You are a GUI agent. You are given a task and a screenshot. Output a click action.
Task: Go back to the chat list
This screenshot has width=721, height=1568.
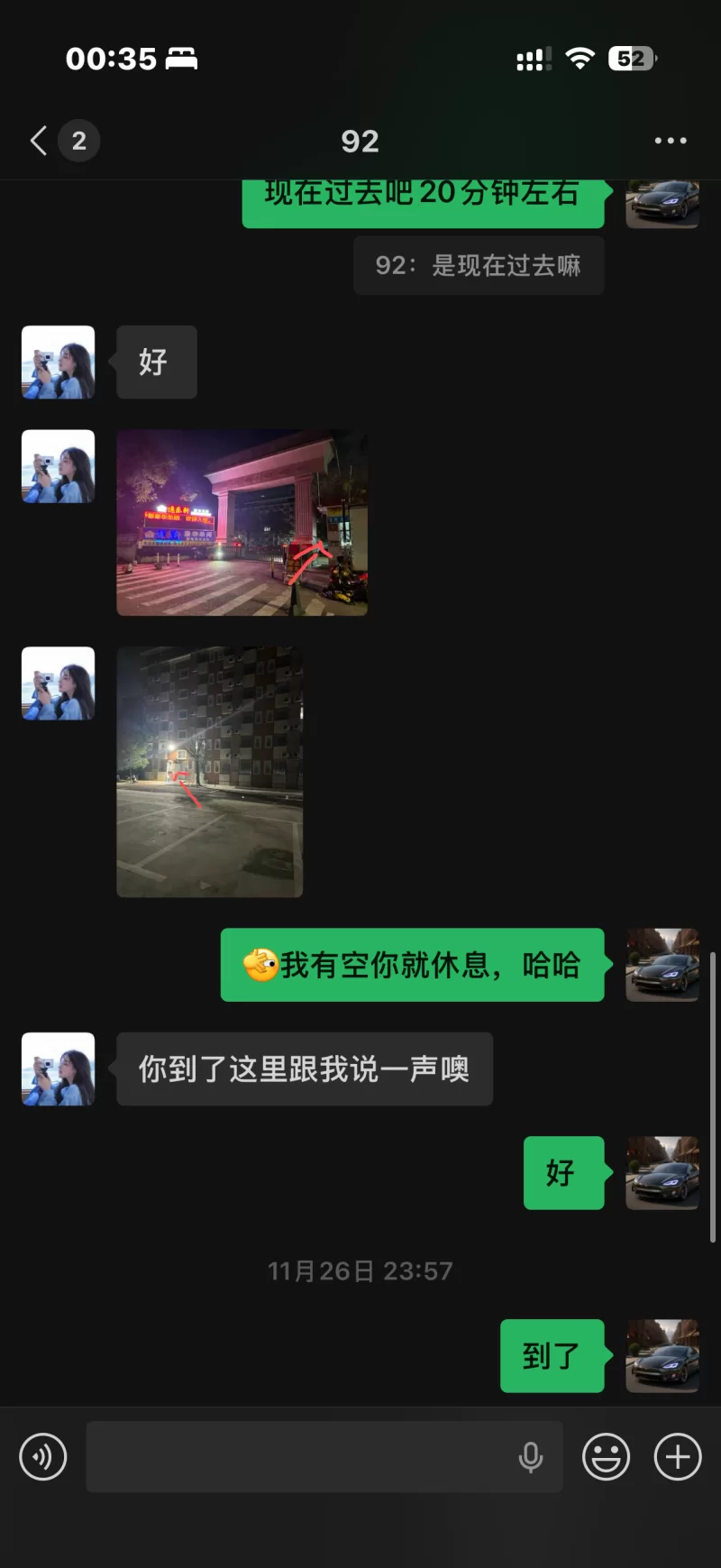40,141
